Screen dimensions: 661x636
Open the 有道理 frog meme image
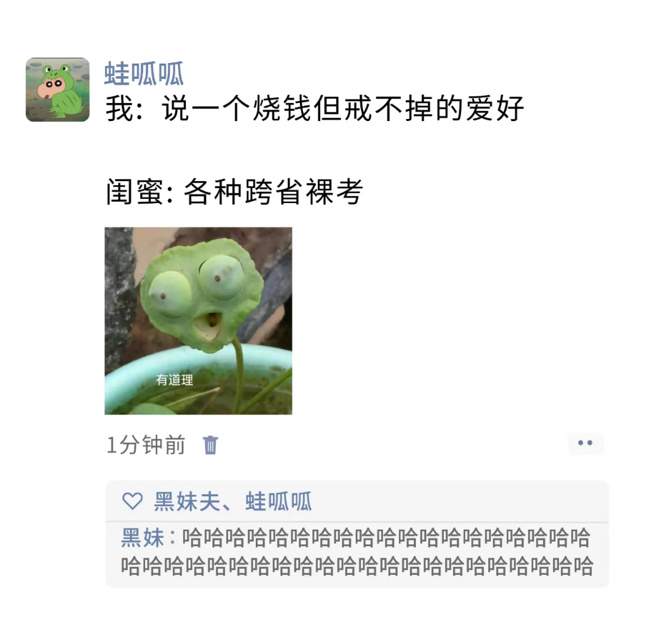(198, 320)
